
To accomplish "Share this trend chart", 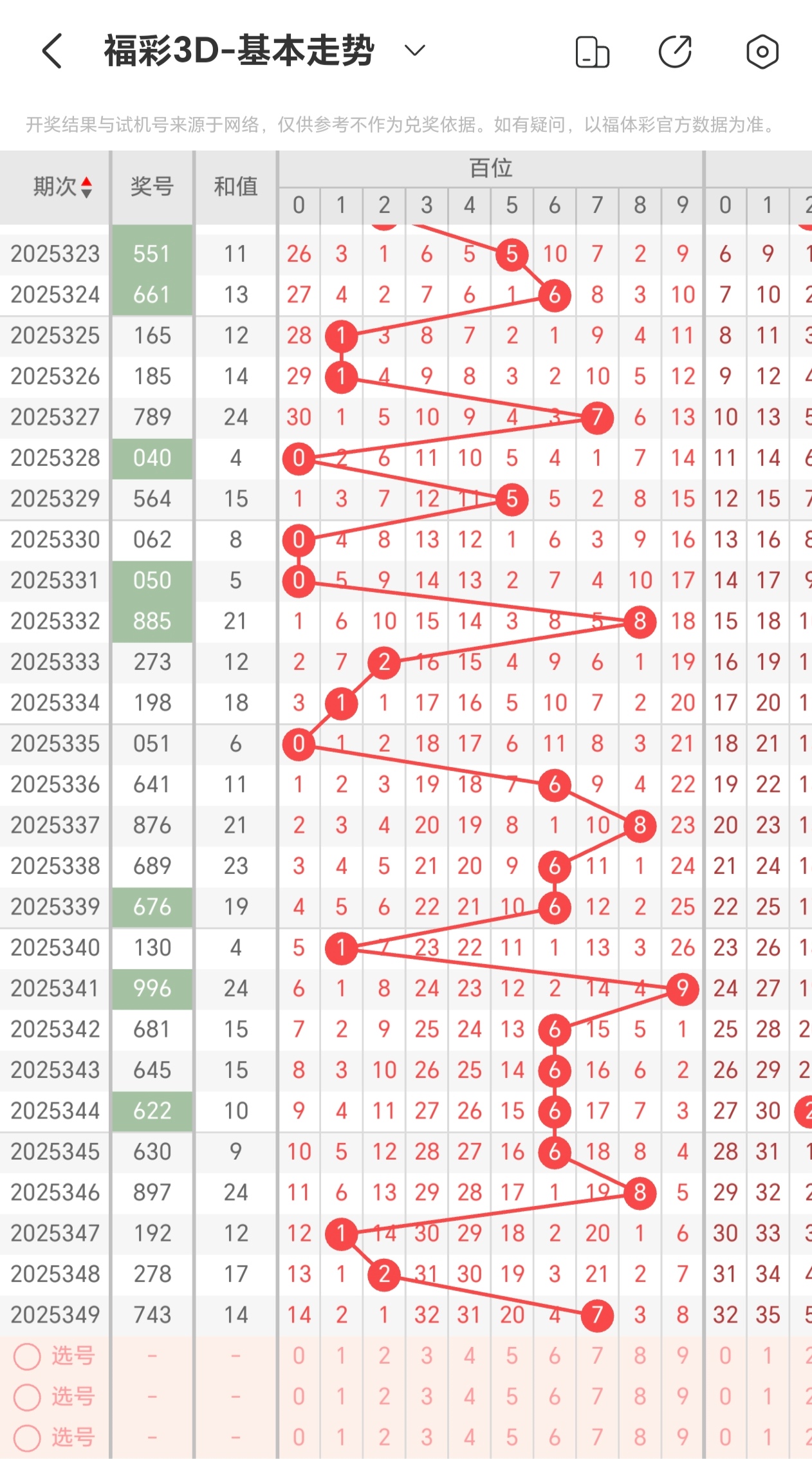I will pyautogui.click(x=676, y=51).
